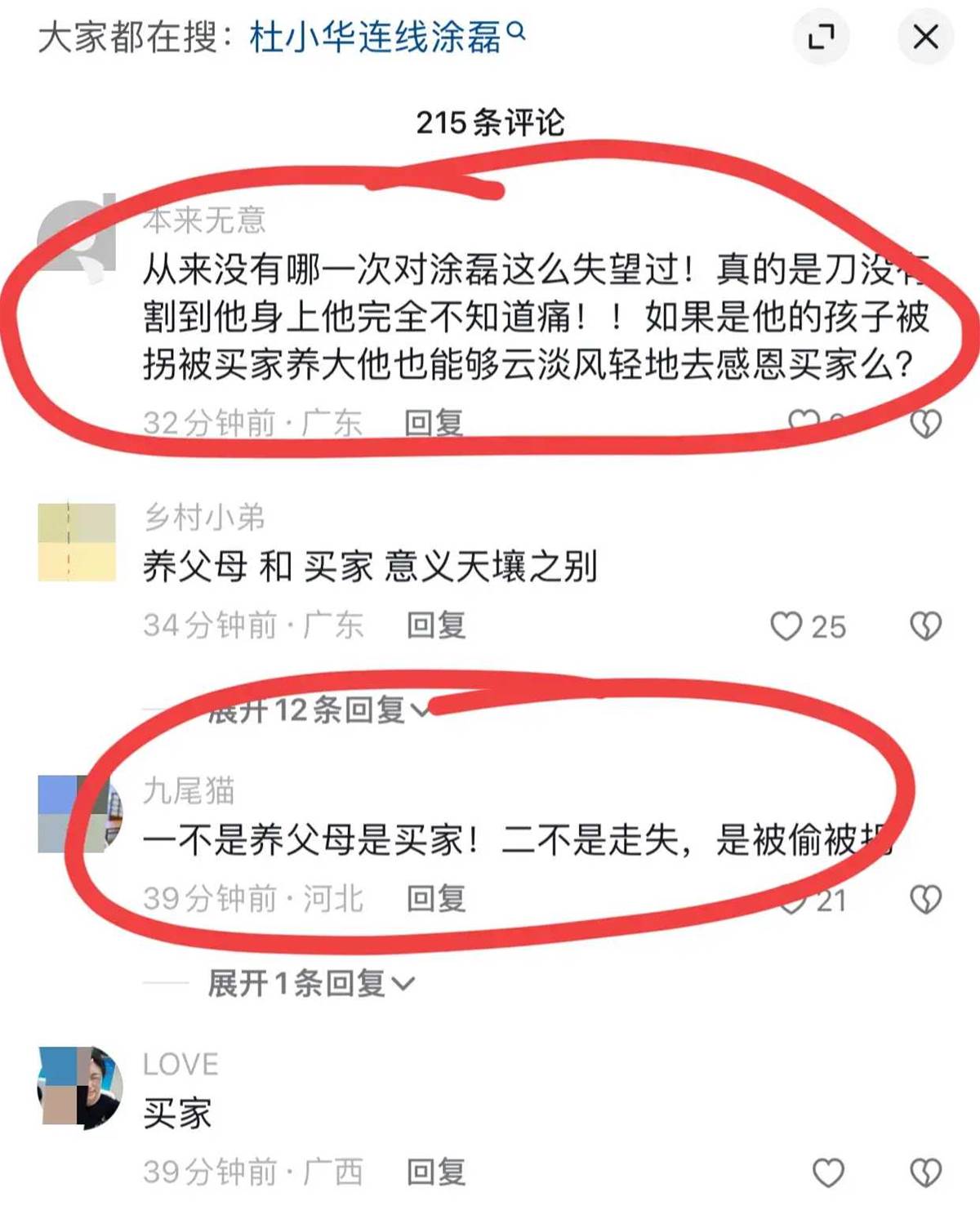This screenshot has height=1210, width=980.
Task: Expand comments panel to full screen
Action: tap(821, 38)
